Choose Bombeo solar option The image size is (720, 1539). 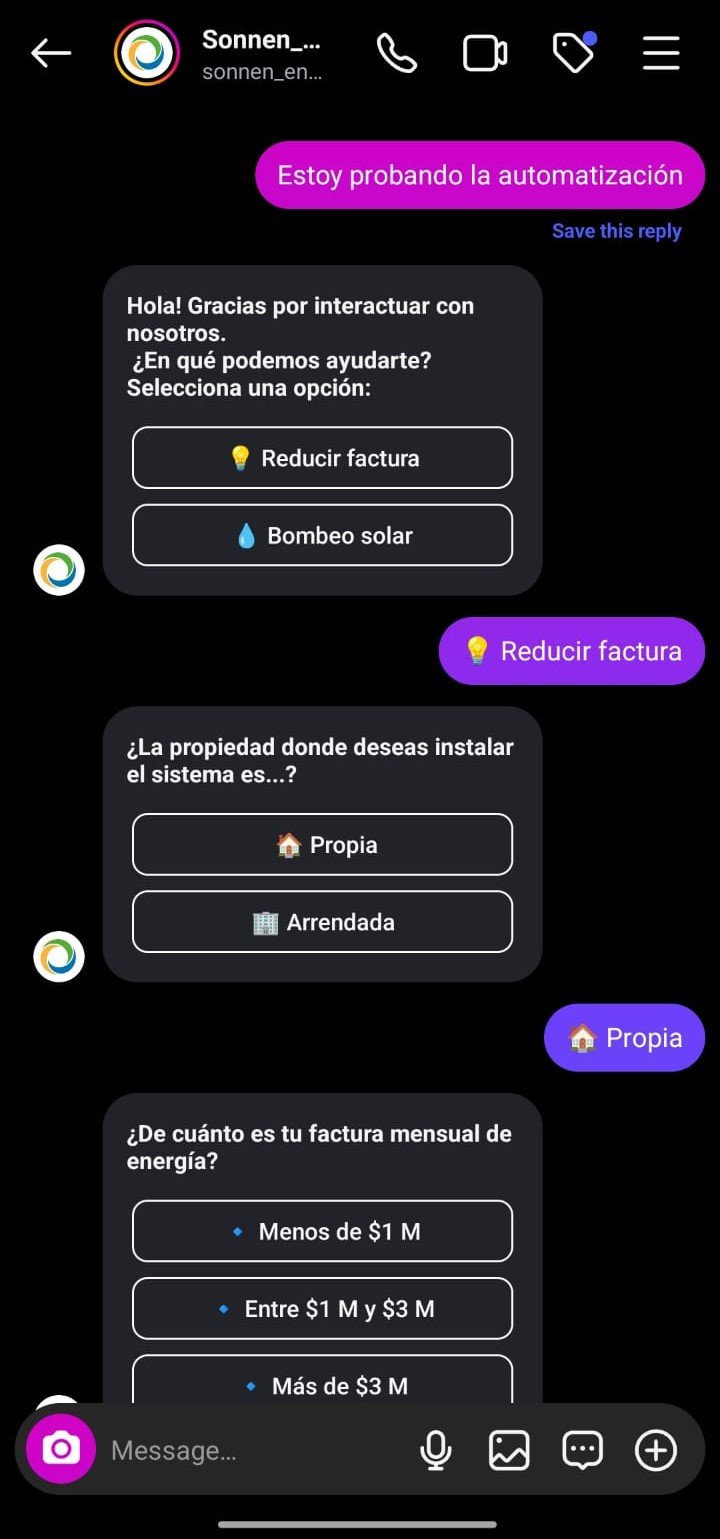(322, 535)
